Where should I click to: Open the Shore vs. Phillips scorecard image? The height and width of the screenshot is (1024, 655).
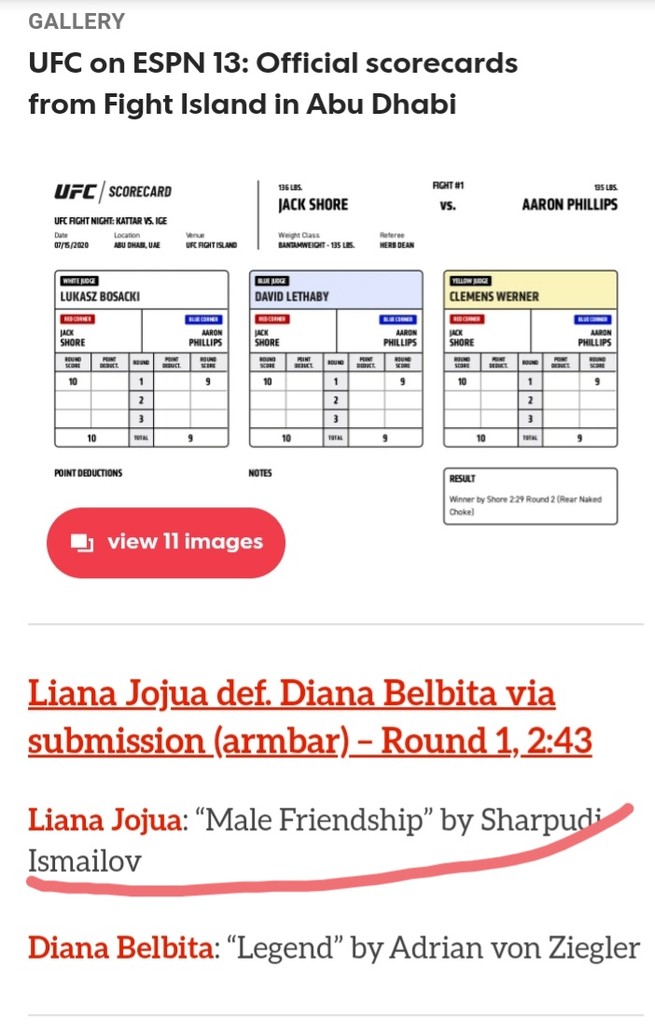pyautogui.click(x=335, y=340)
